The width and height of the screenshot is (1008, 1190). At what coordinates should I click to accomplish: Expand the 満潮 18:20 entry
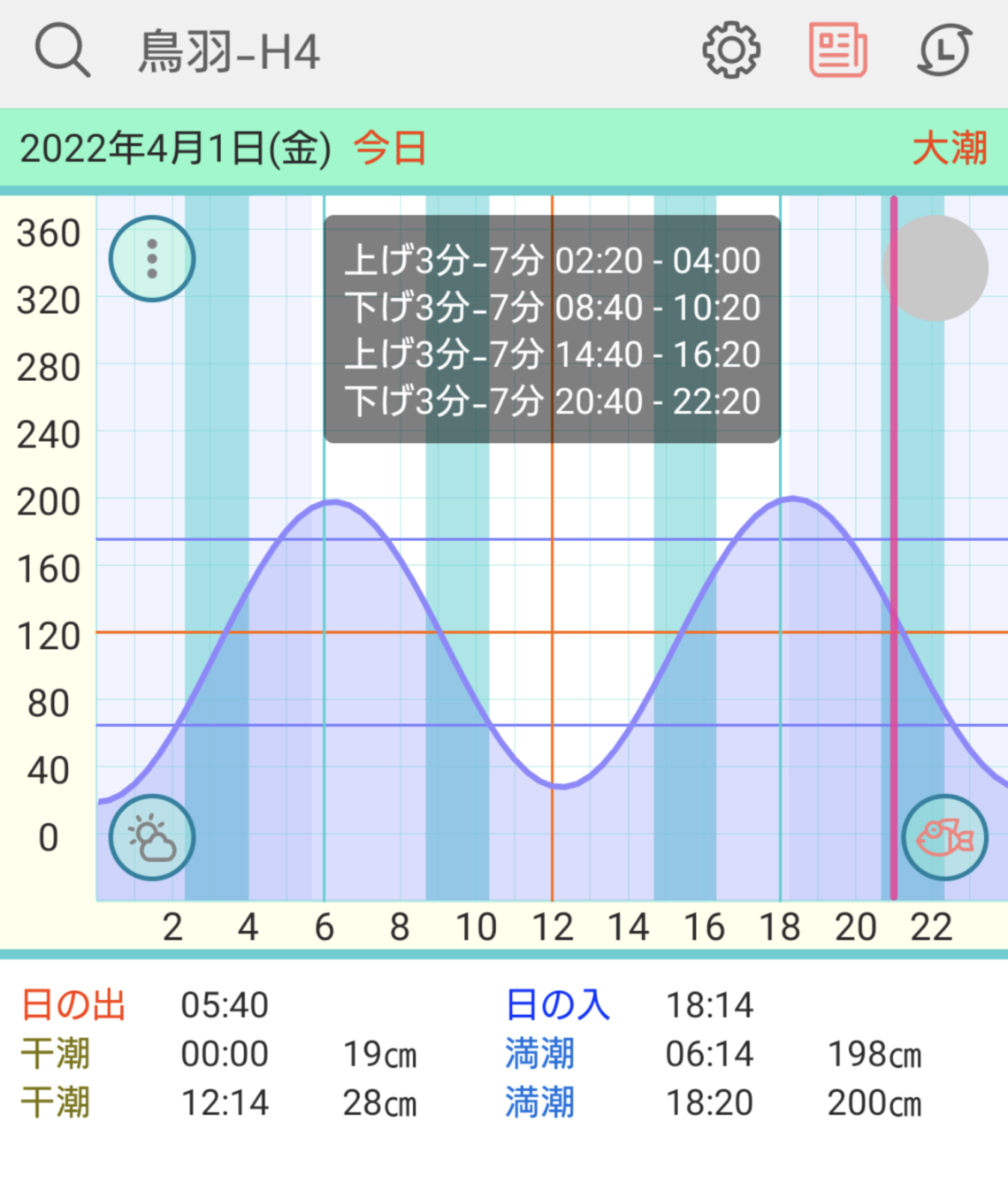tap(711, 1102)
